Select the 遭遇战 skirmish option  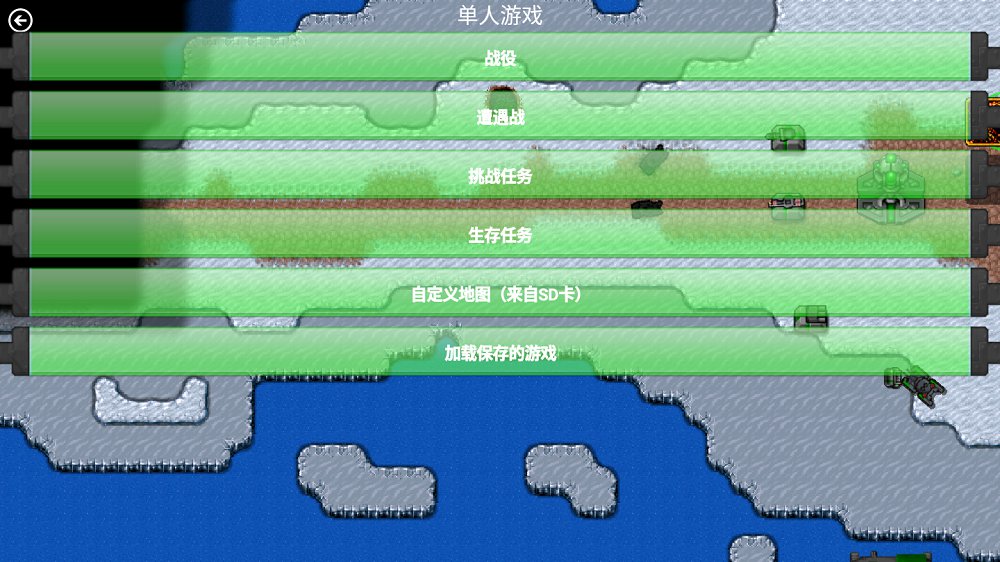click(x=500, y=117)
